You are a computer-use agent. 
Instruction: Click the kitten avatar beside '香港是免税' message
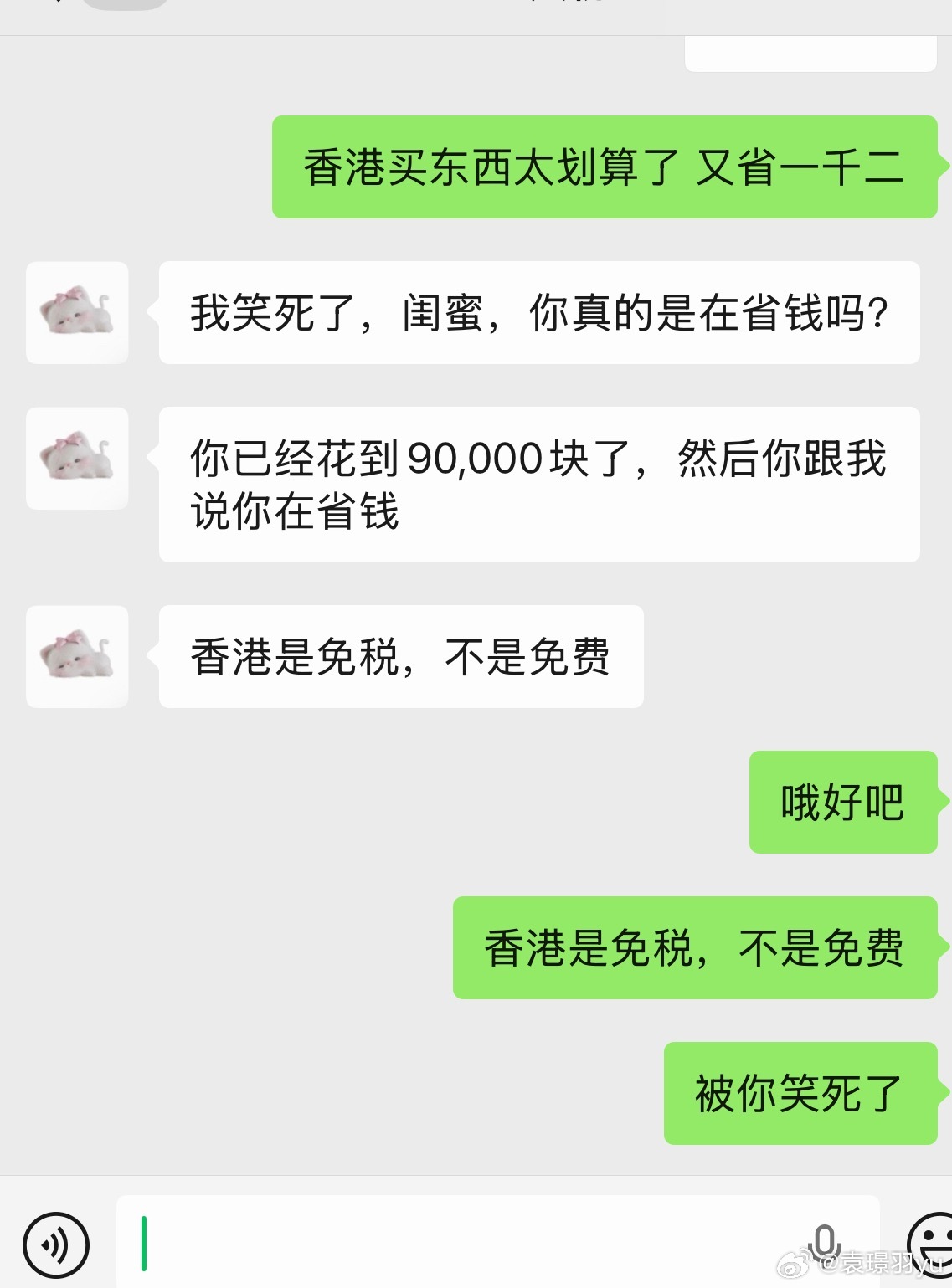tap(77, 657)
